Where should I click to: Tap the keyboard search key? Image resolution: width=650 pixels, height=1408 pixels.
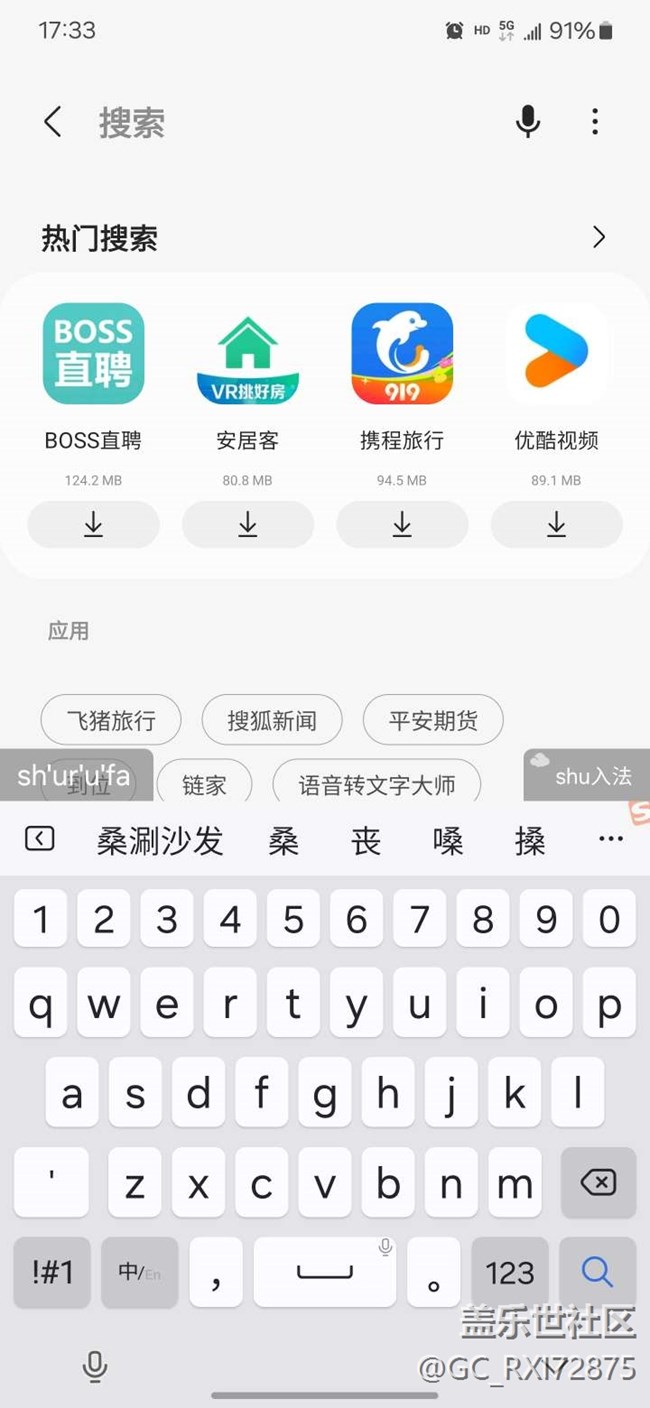(x=598, y=1272)
